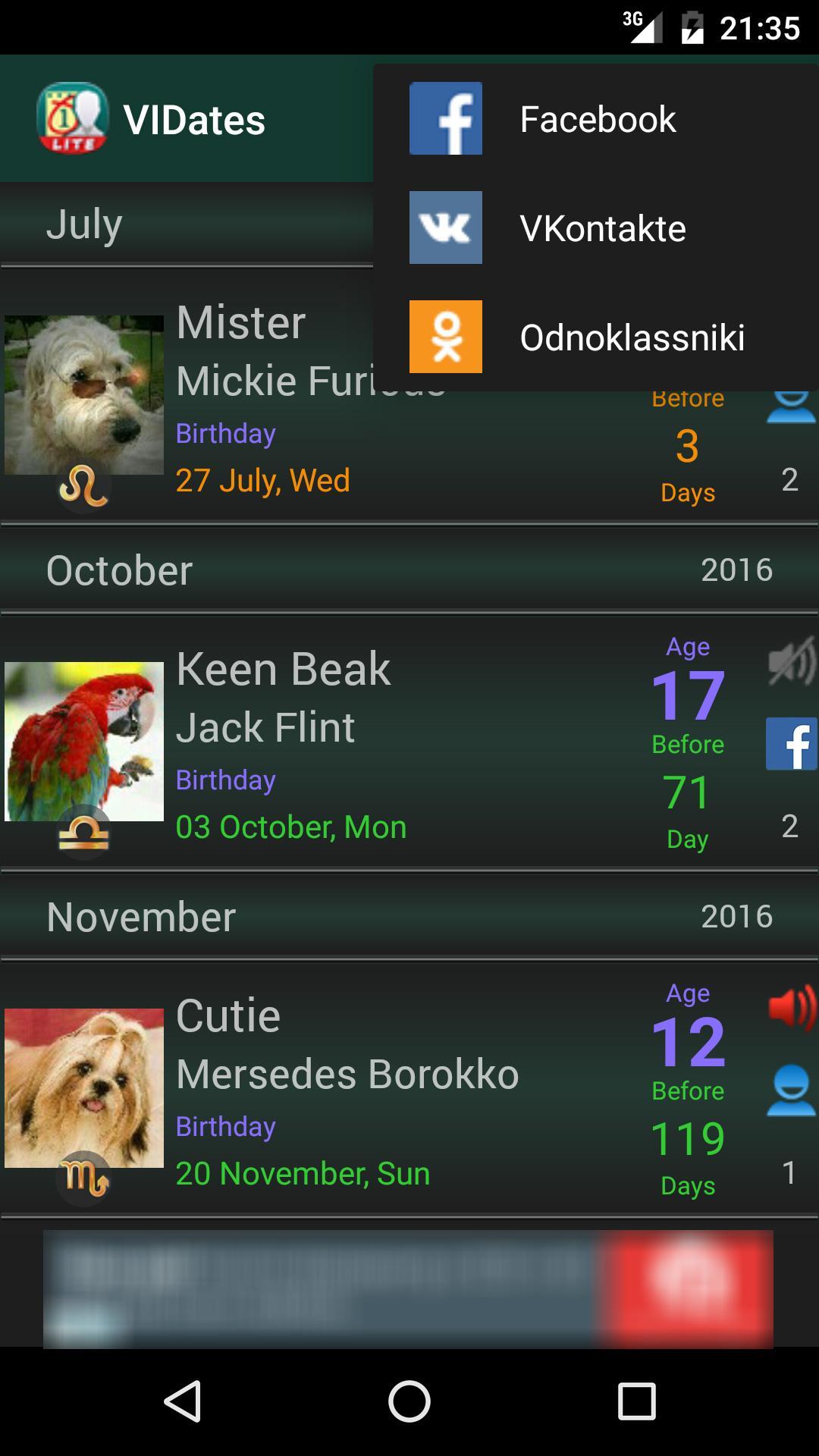The image size is (819, 1456).
Task: Tap the Facebook icon in the share menu
Action: tap(446, 119)
